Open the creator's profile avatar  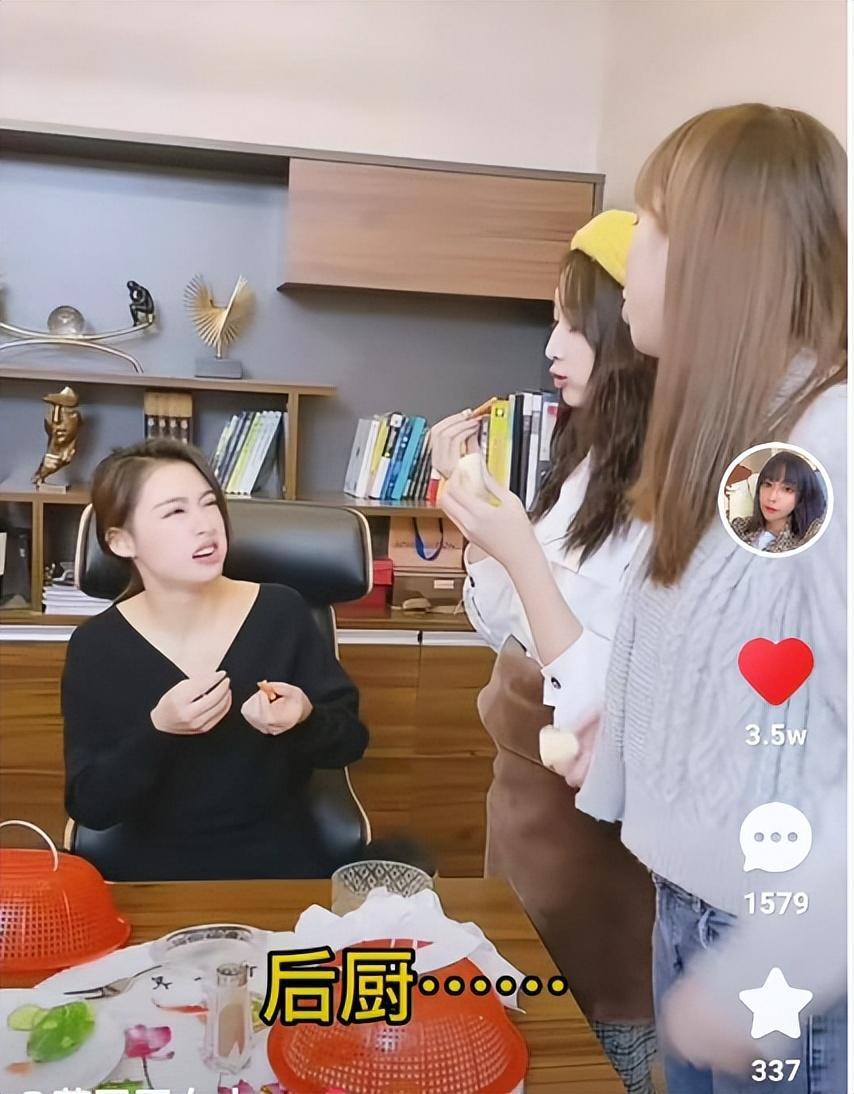(775, 499)
